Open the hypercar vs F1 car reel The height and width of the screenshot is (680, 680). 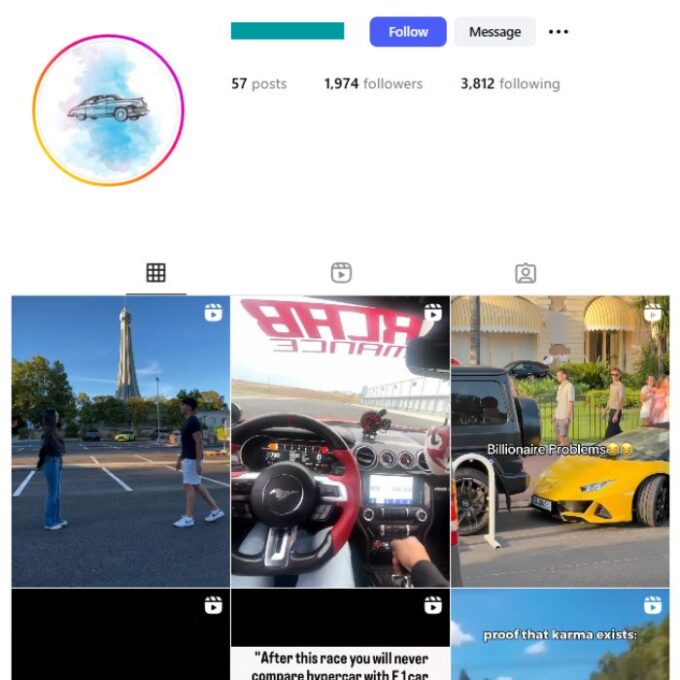340,635
